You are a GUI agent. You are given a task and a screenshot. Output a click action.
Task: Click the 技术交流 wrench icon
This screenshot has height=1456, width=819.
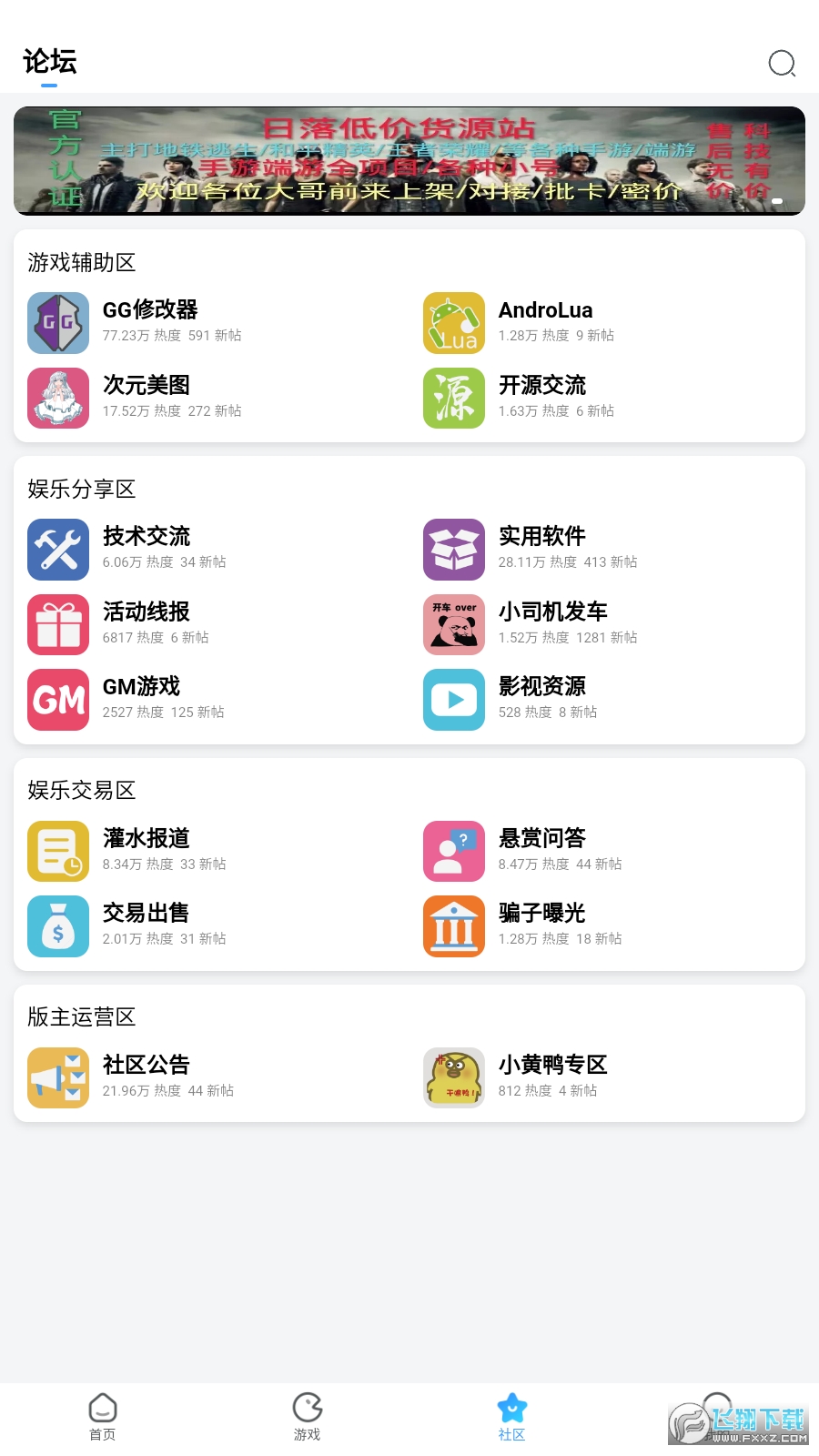57,549
